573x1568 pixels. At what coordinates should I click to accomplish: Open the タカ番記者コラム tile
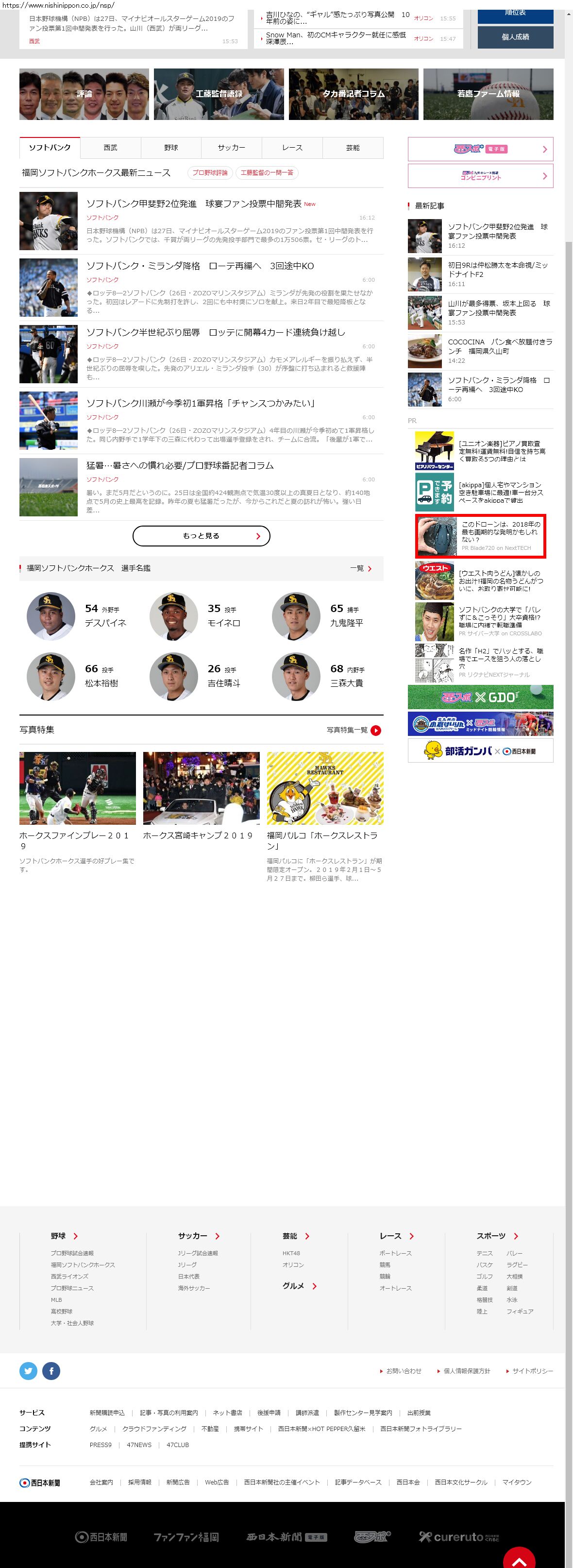pyautogui.click(x=354, y=94)
